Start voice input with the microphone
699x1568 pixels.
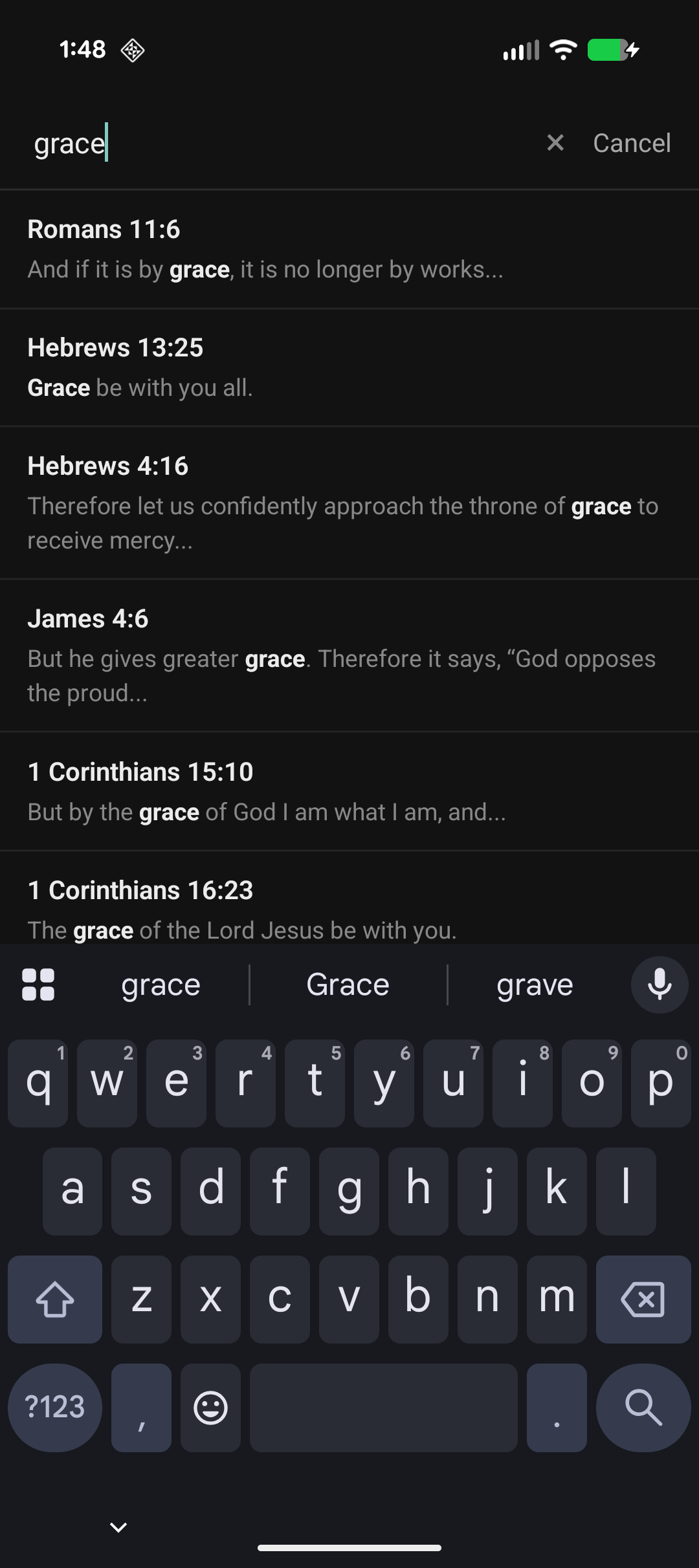(x=660, y=985)
